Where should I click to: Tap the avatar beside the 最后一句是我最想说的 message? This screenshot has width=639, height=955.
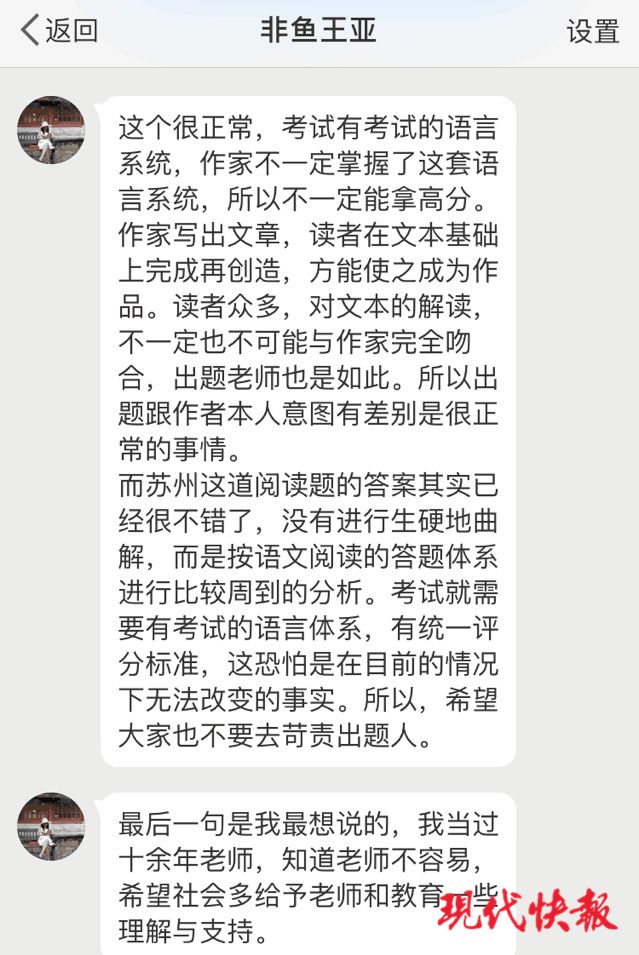pyautogui.click(x=50, y=826)
